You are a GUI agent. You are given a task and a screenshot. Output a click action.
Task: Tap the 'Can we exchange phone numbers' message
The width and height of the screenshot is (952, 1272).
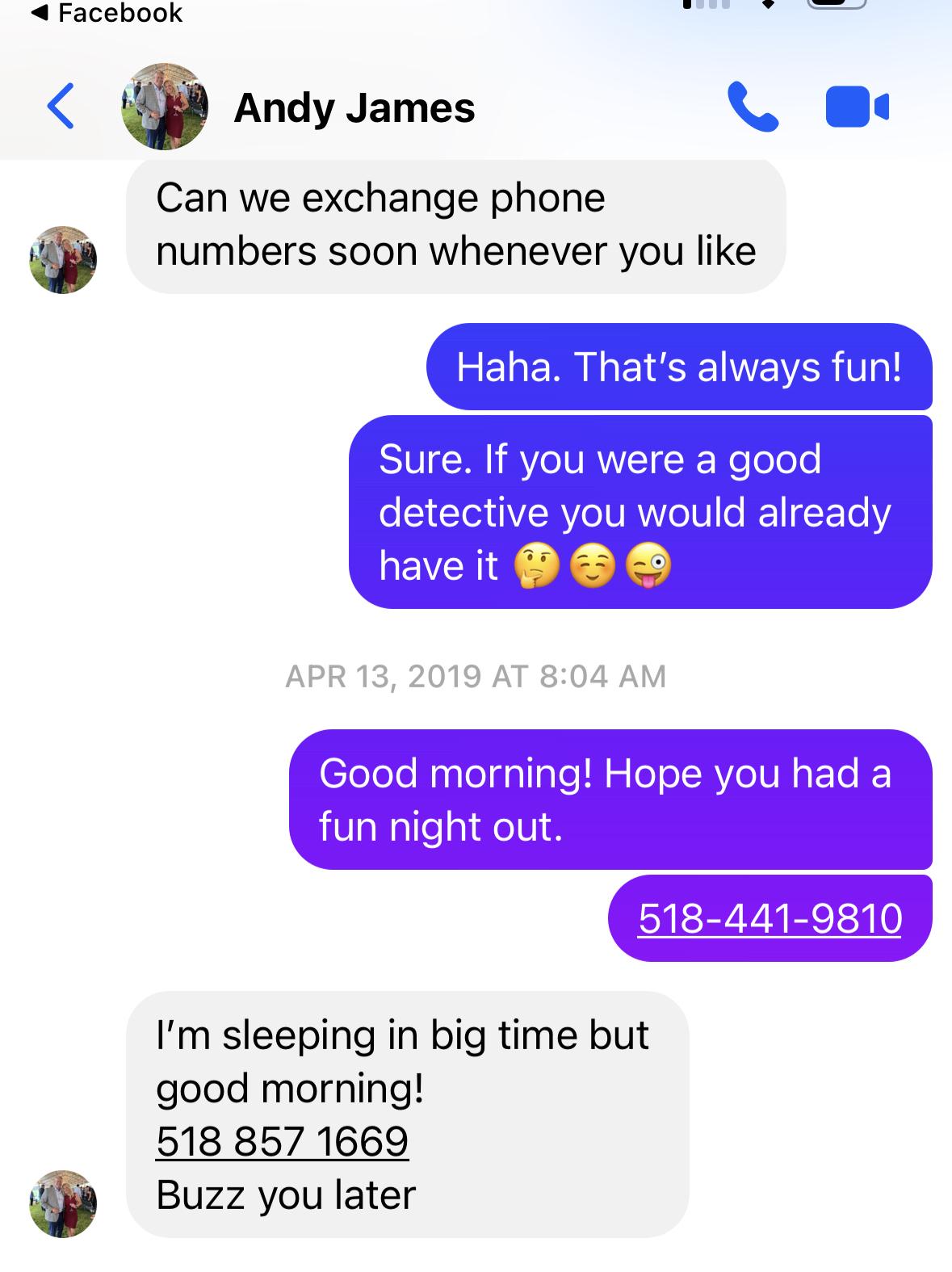tap(456, 223)
